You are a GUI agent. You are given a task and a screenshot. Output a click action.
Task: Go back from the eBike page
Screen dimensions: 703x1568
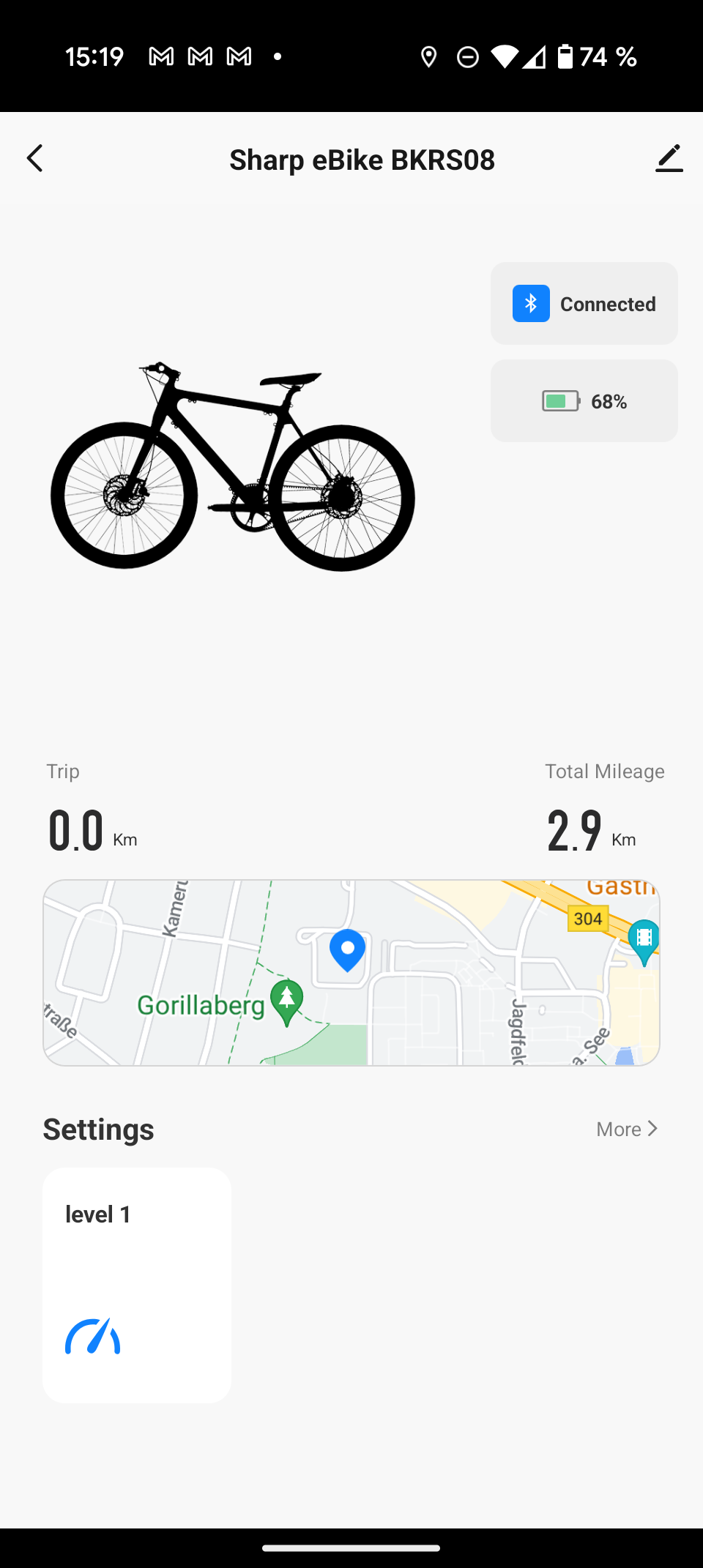tap(34, 158)
